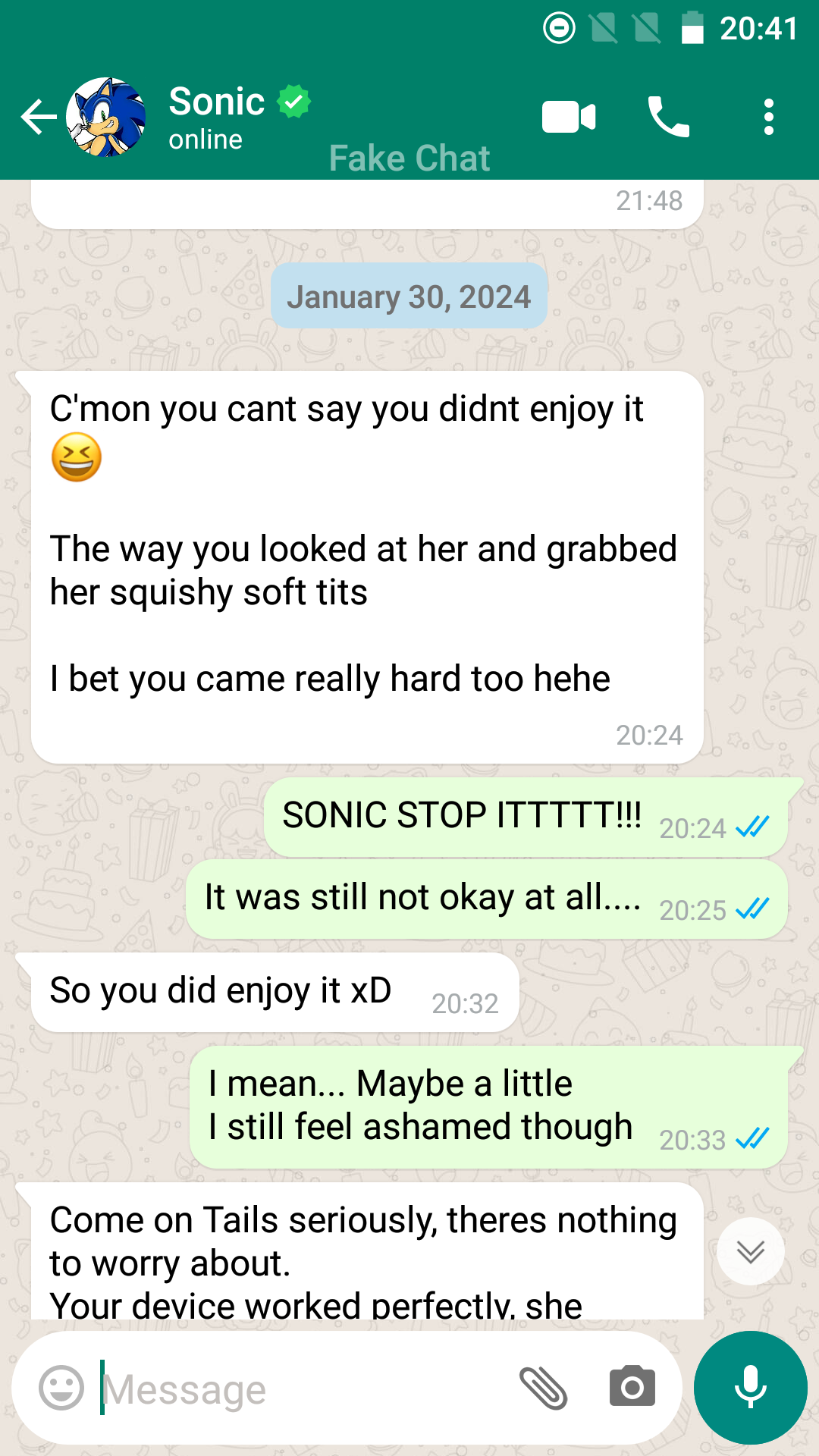The image size is (819, 1456).
Task: Focus the Message text field
Action: 303,1389
